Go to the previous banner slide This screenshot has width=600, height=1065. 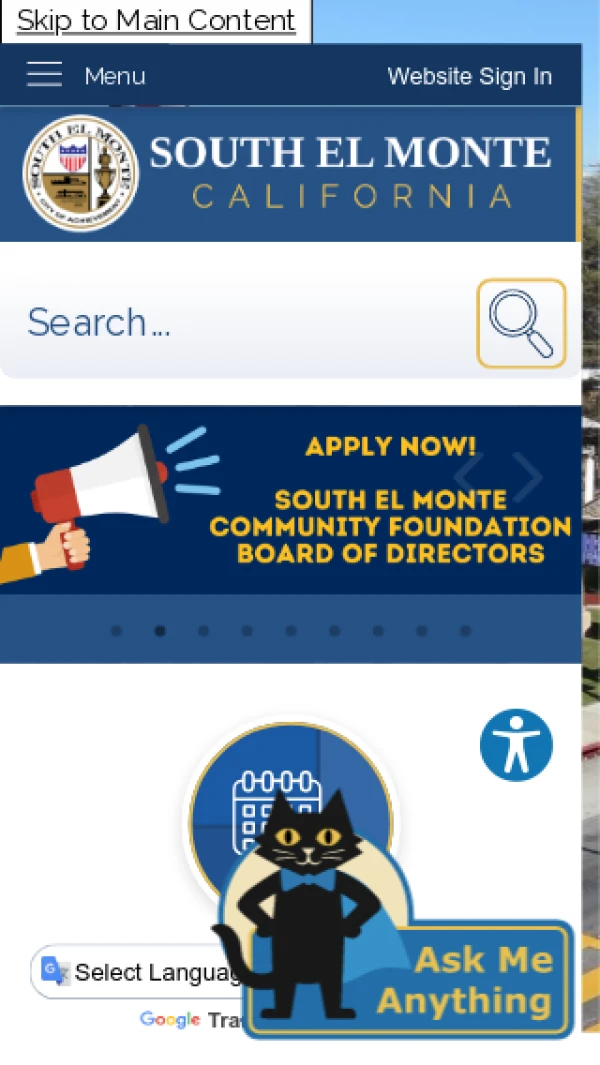470,476
